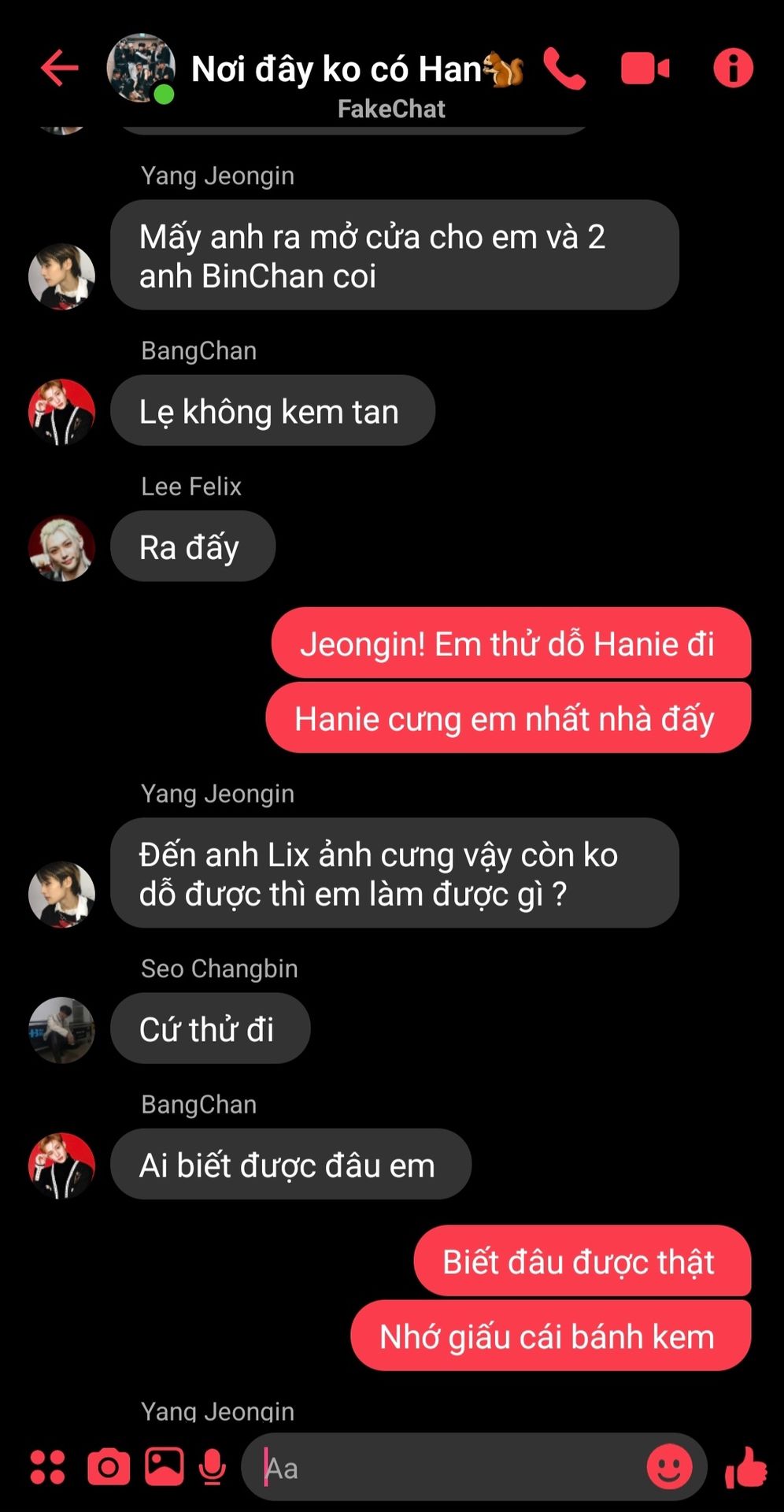Image resolution: width=784 pixels, height=1512 pixels.
Task: Tap Seo Changbin's avatar beside "Cứ thử đi"
Action: click(61, 1030)
